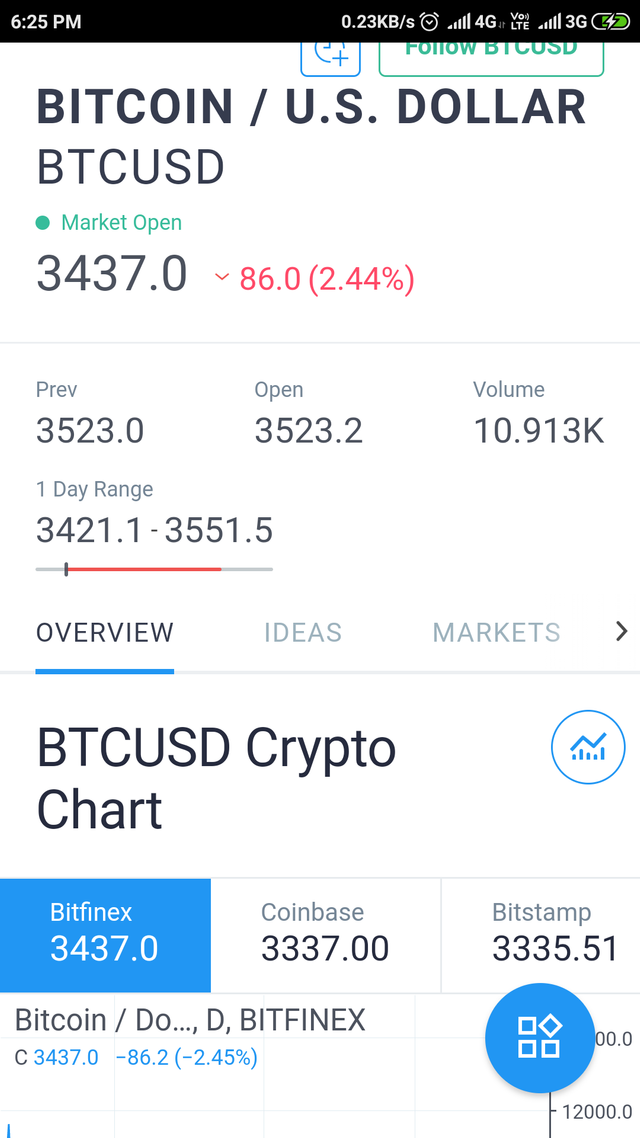Switch to the Markets tab

(496, 632)
